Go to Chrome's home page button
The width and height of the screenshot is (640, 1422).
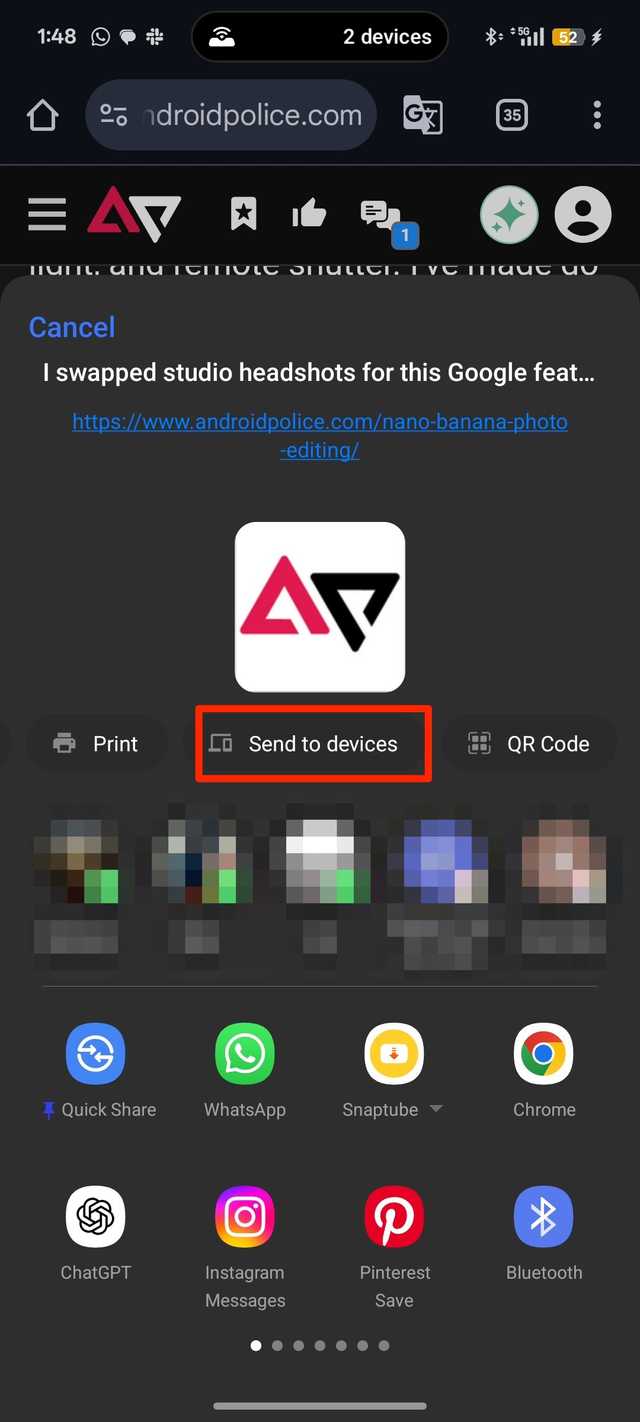(x=43, y=116)
